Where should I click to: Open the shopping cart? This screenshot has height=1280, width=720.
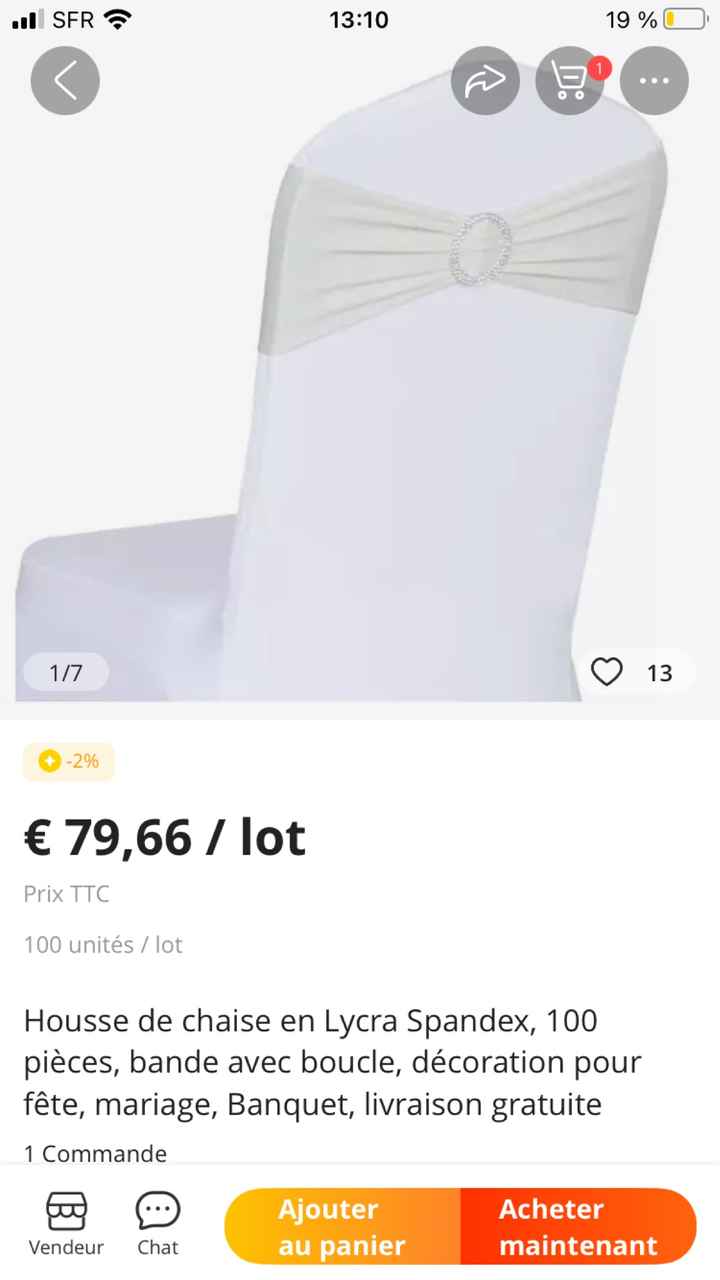[x=570, y=80]
